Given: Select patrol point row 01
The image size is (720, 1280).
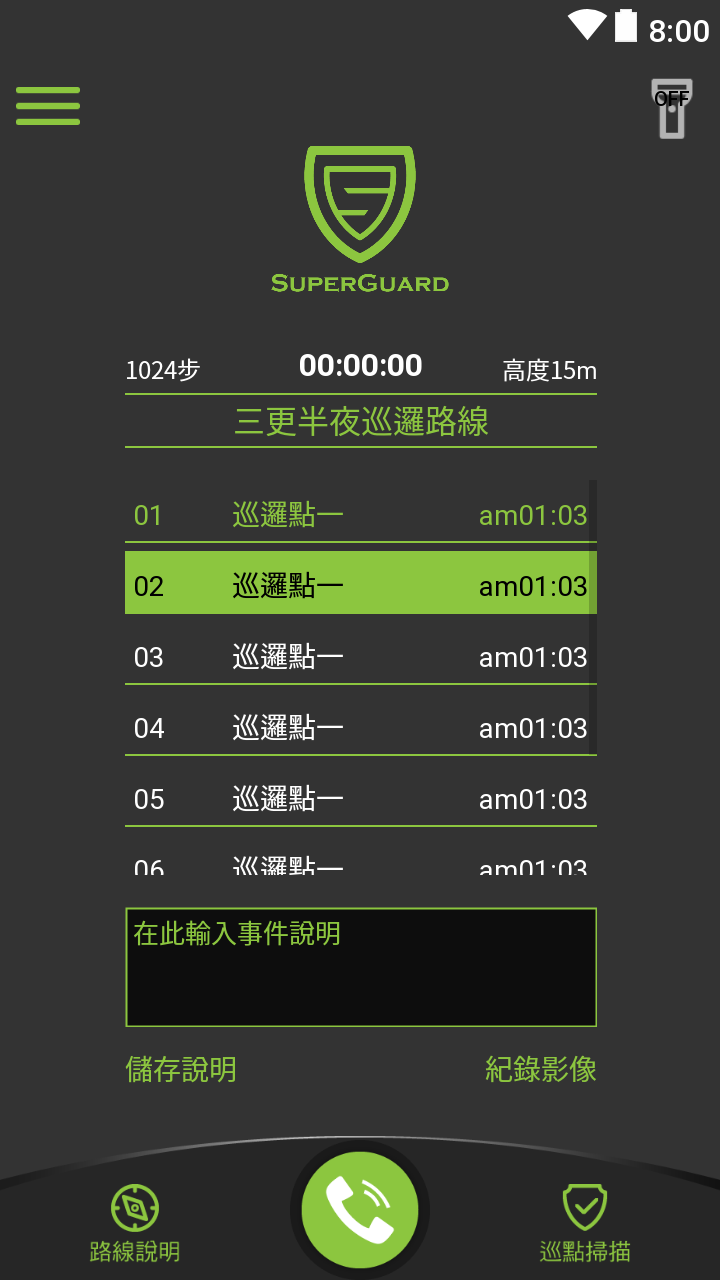Looking at the screenshot, I should coord(361,515).
